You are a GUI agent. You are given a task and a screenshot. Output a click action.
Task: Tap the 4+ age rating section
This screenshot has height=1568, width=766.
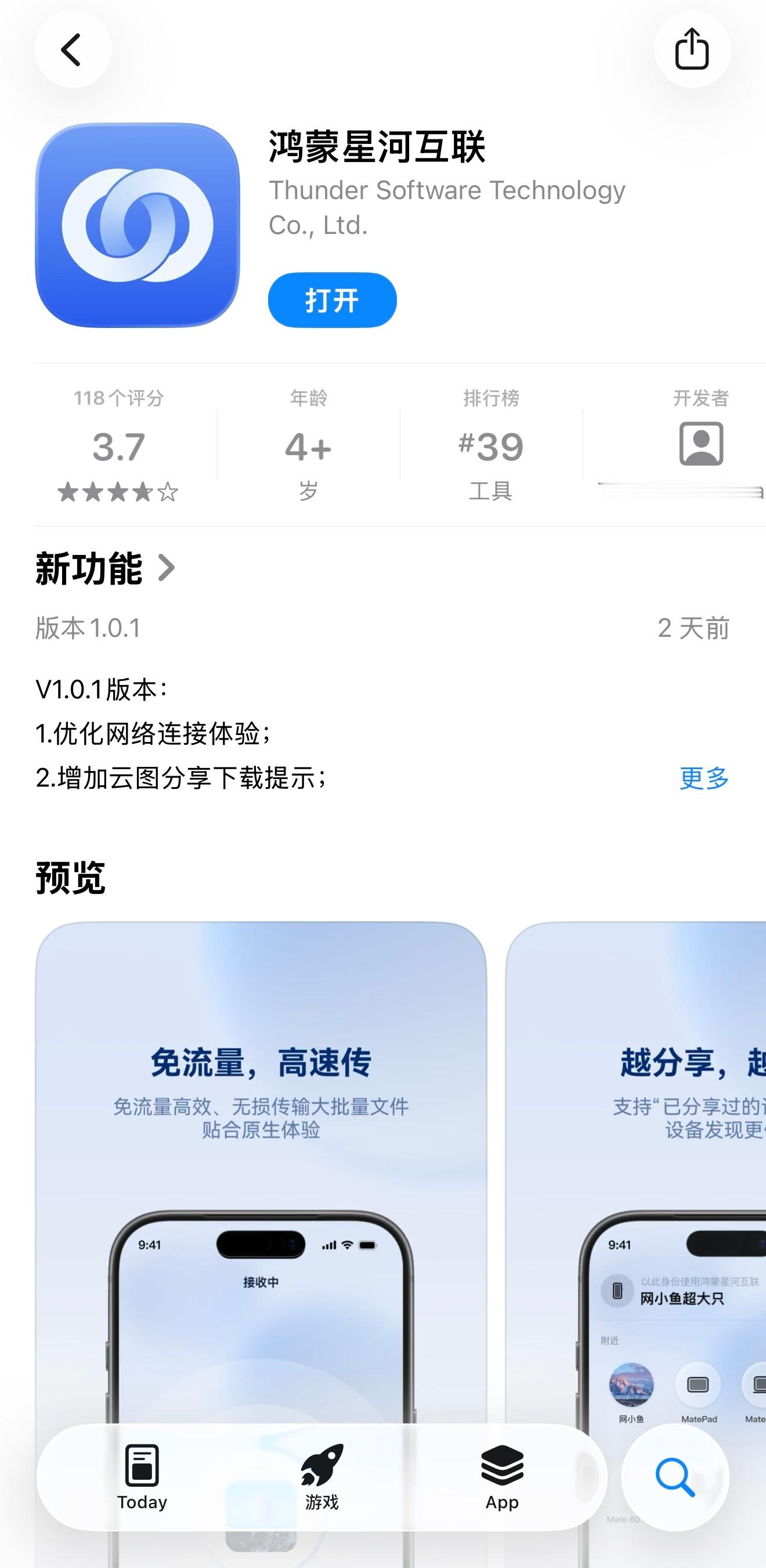(x=307, y=444)
